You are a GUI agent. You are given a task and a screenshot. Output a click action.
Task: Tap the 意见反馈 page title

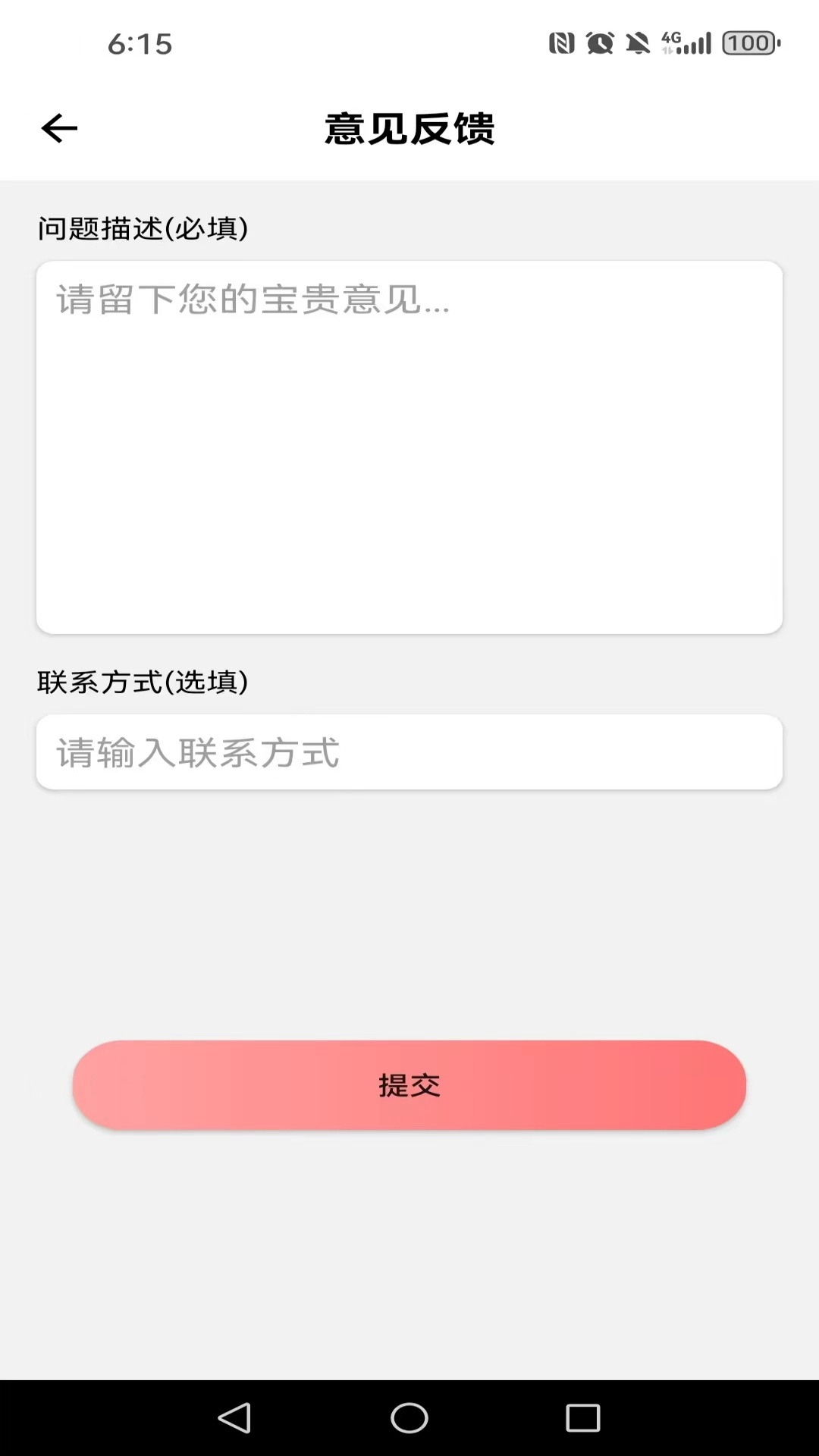409,127
